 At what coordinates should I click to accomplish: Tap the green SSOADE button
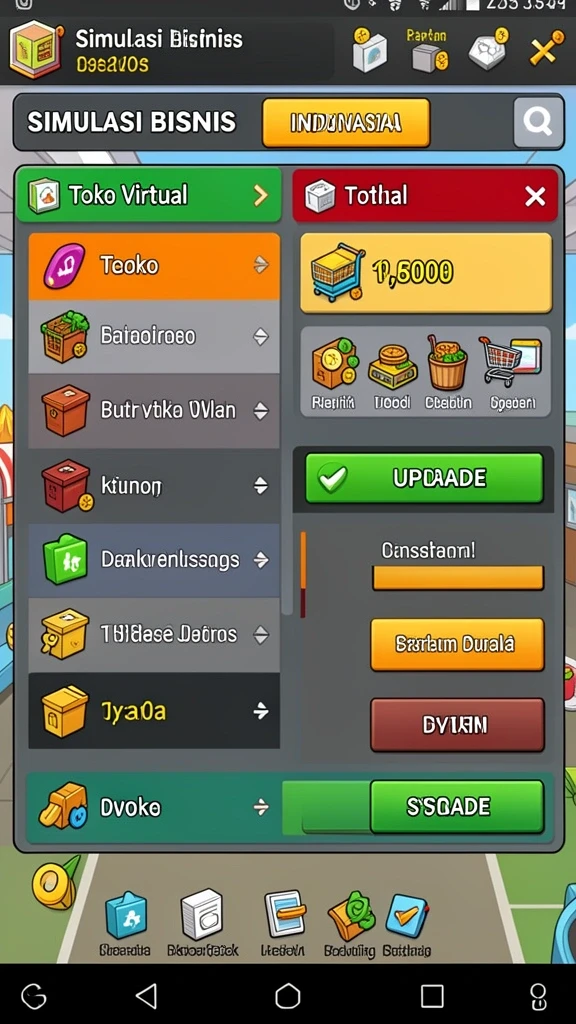point(456,807)
